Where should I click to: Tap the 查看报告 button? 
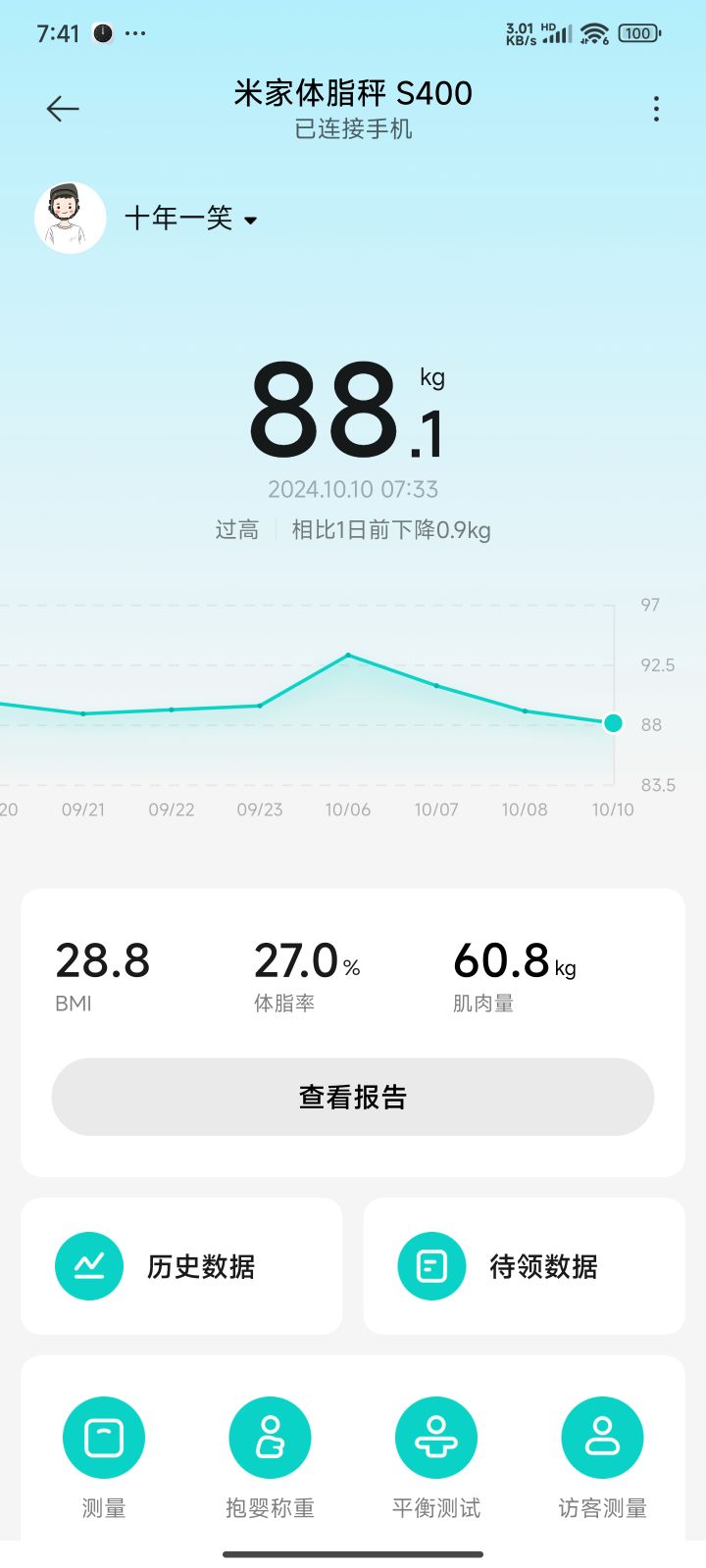click(x=353, y=1097)
